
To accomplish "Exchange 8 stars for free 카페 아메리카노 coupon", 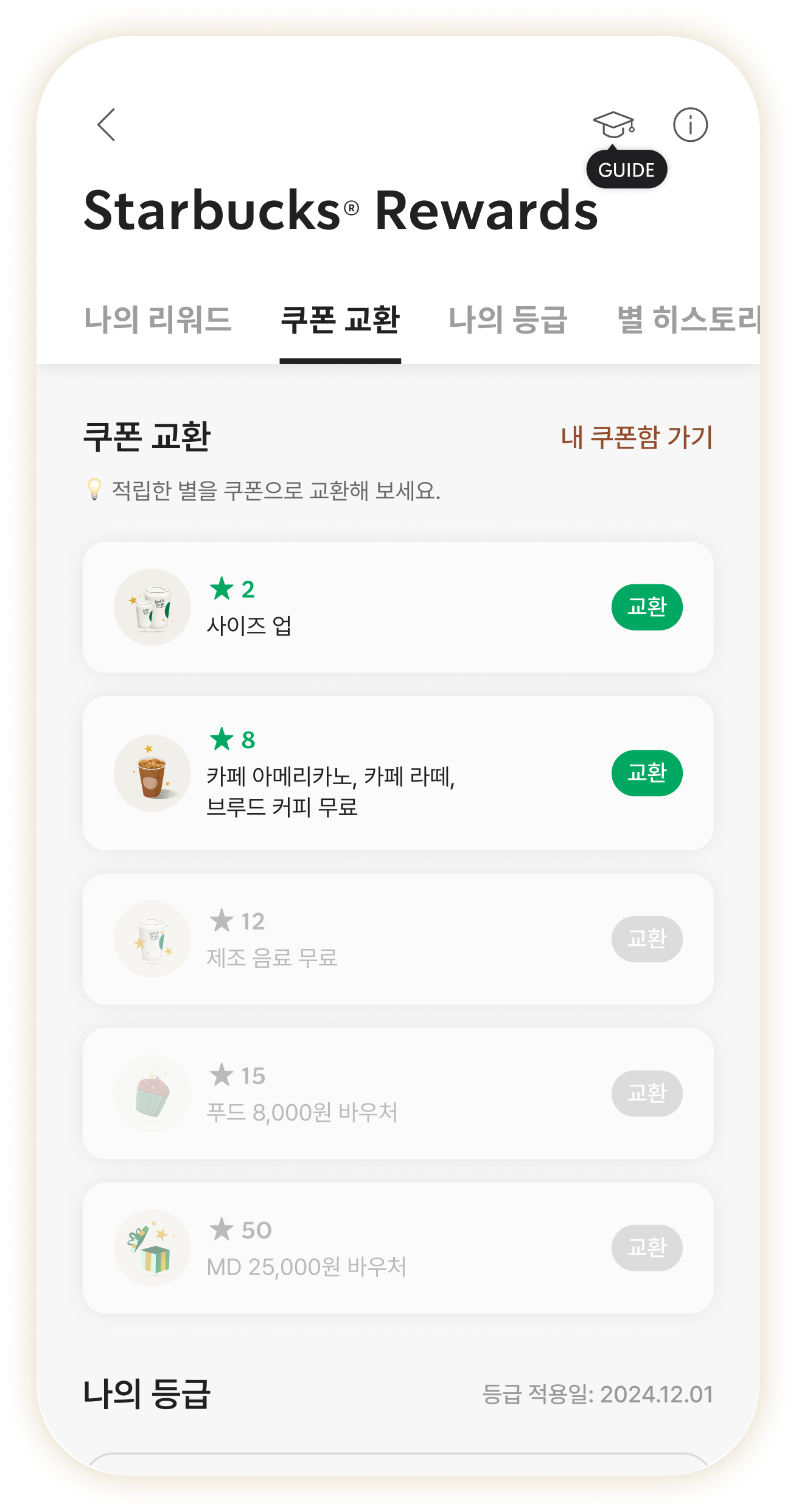I will pos(646,773).
